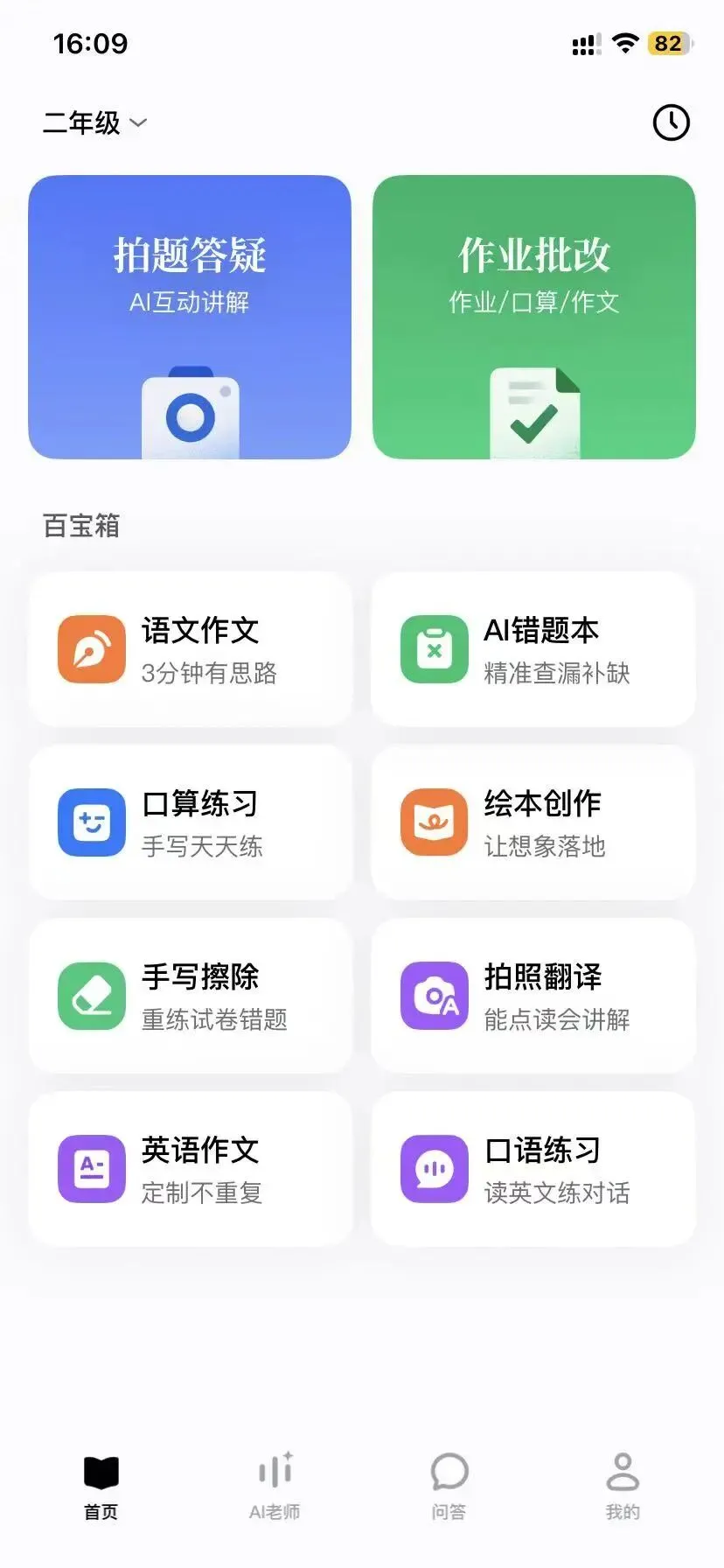Switch to the 首页 tab

tap(101, 1487)
